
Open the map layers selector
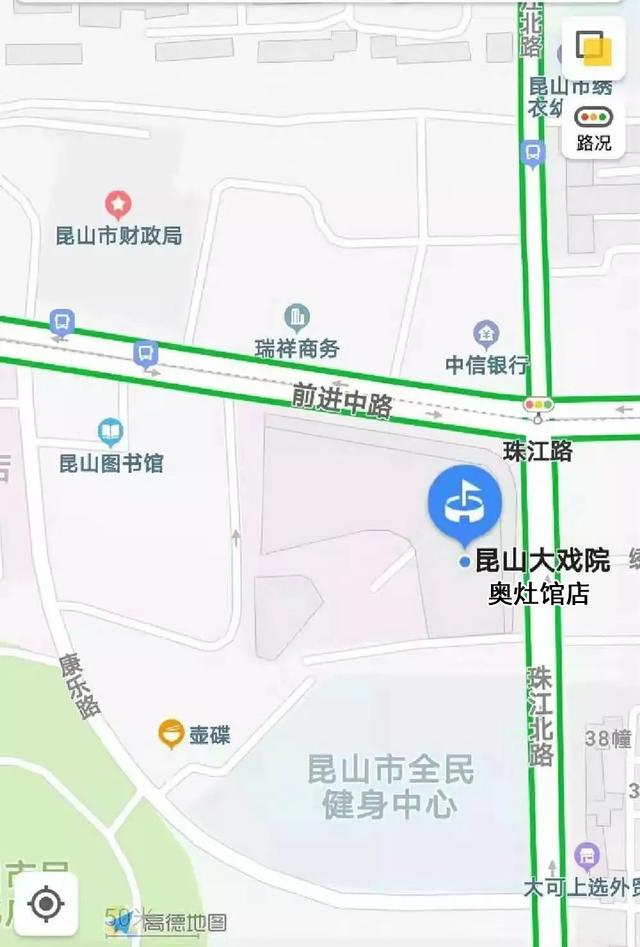point(593,47)
